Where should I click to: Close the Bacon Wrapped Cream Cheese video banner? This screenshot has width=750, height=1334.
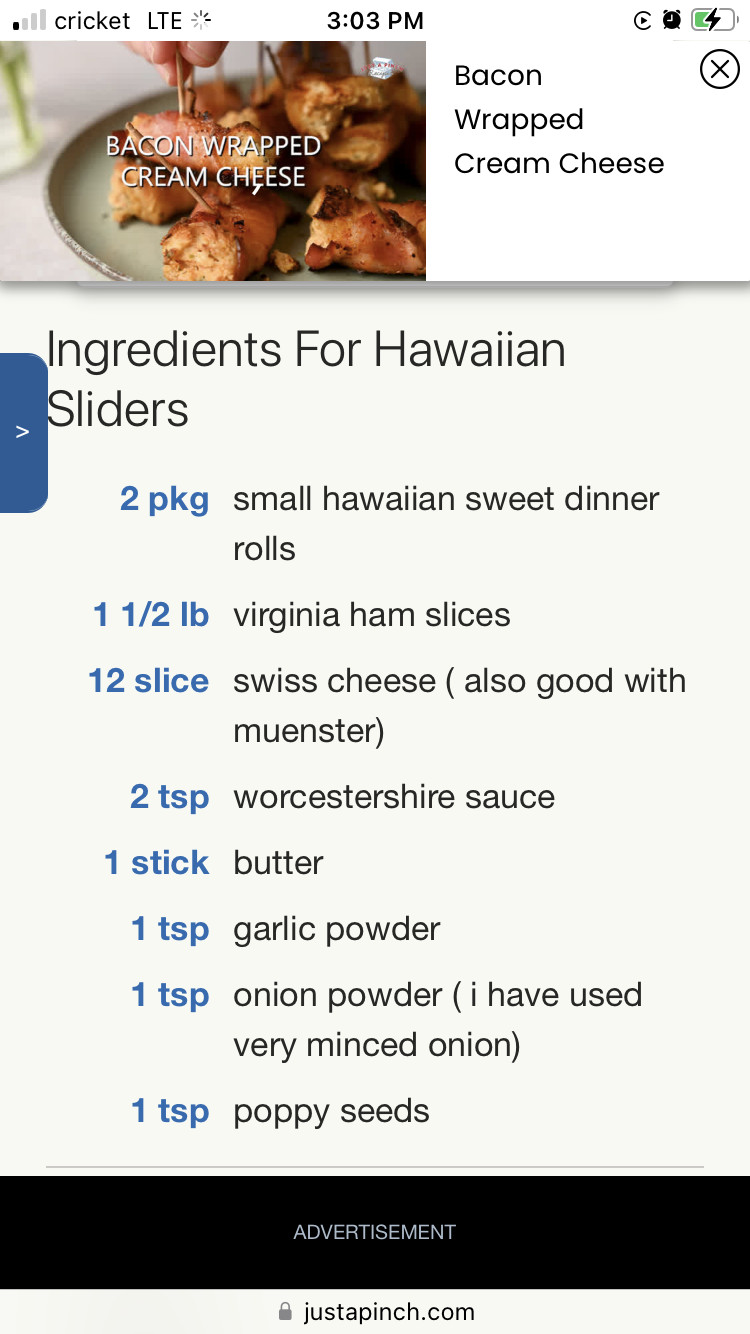tap(719, 70)
